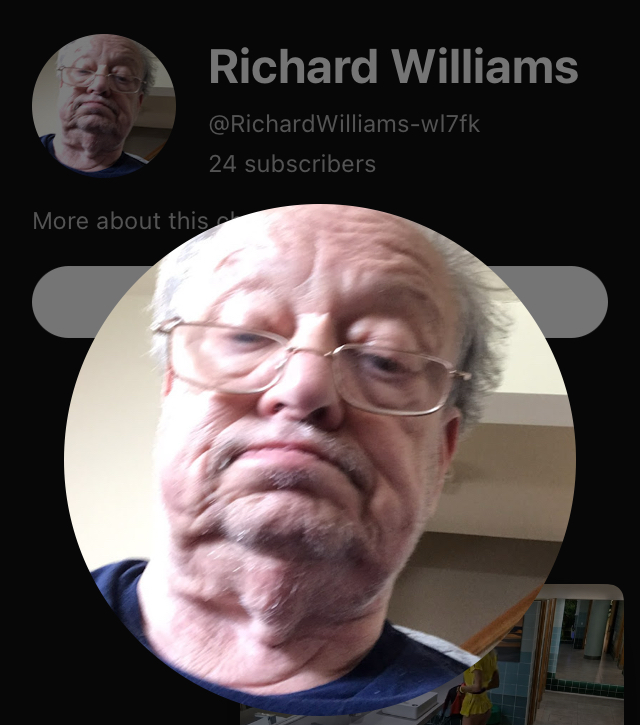Tap the gray pill button under the description
Screen dimensions: 640x725
[90, 302]
